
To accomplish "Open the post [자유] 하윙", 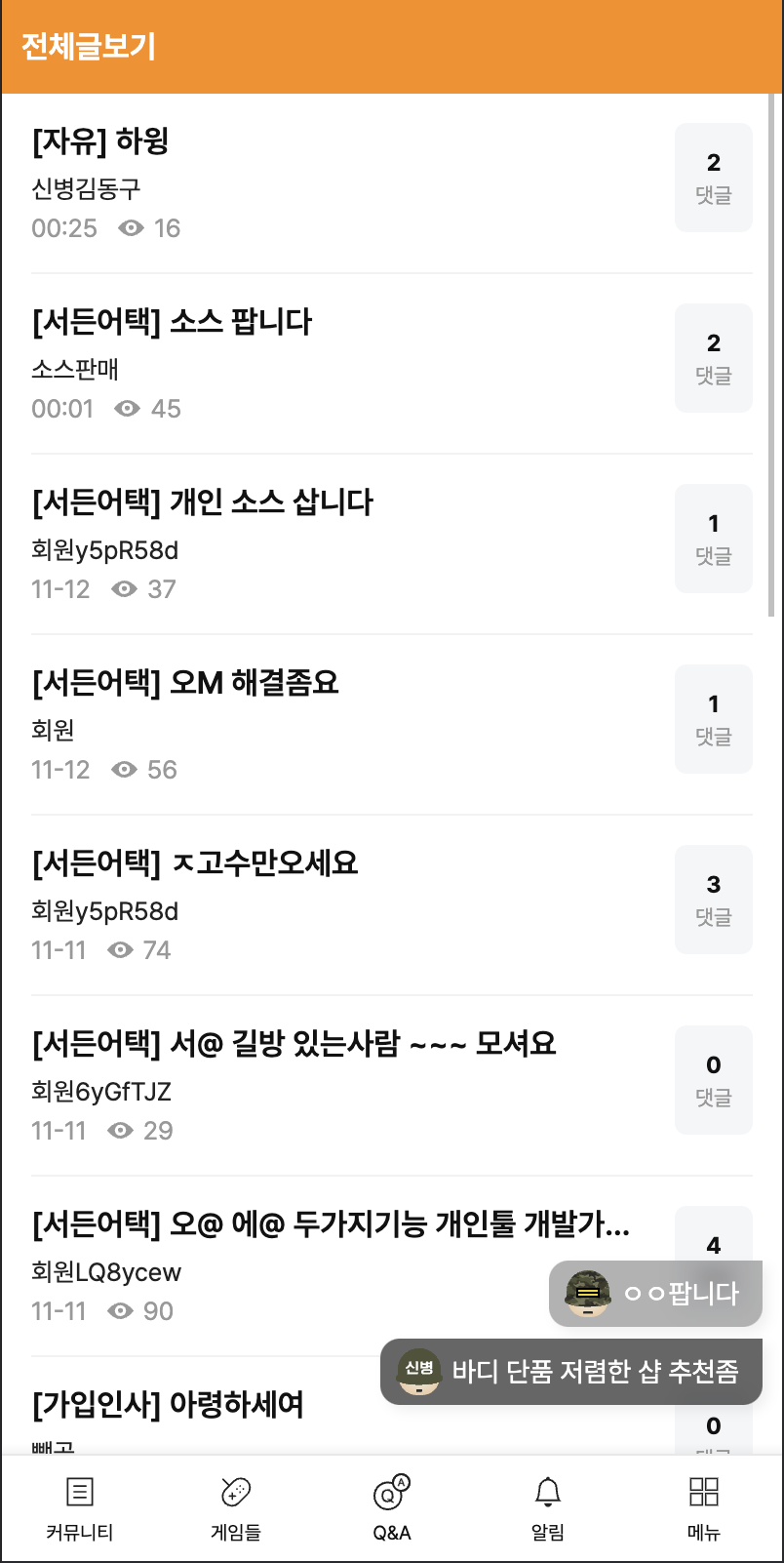I will [101, 141].
